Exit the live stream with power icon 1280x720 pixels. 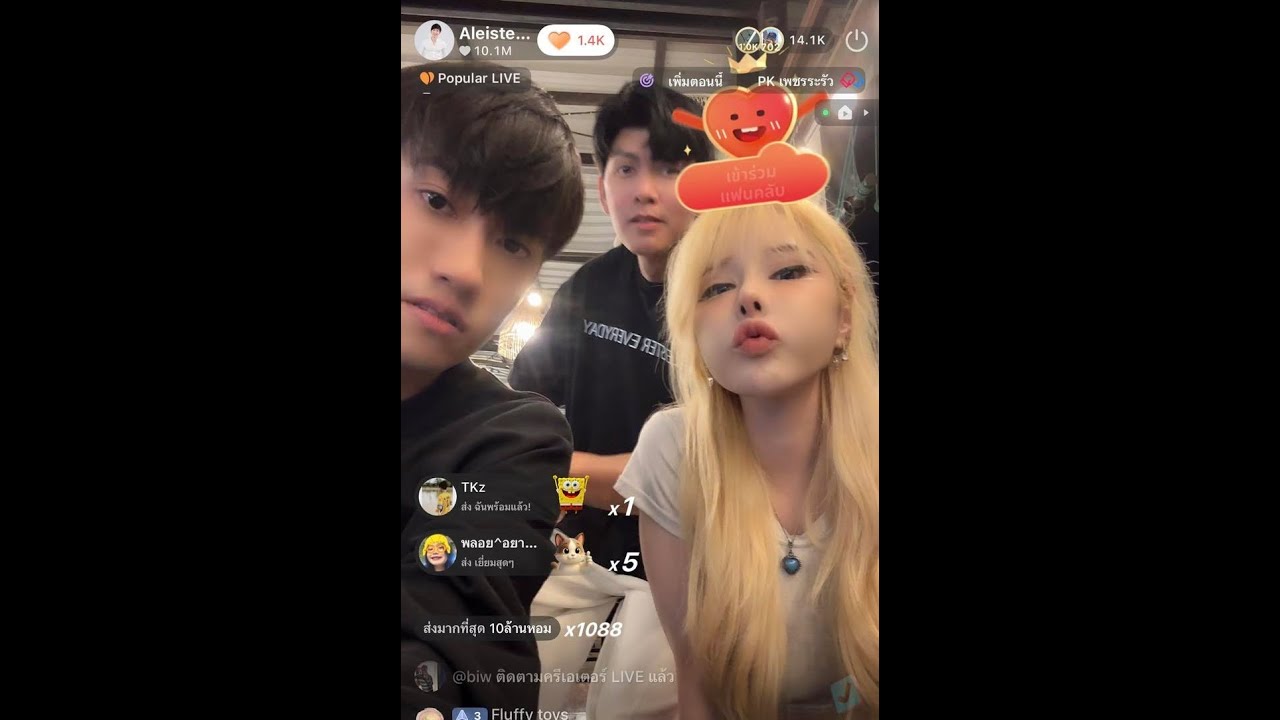click(856, 40)
